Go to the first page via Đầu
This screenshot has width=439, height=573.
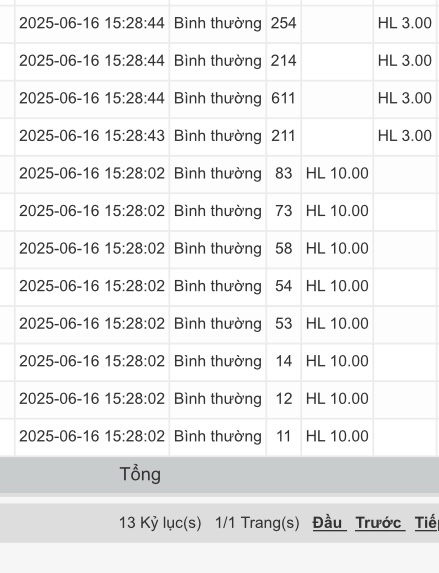pos(329,523)
